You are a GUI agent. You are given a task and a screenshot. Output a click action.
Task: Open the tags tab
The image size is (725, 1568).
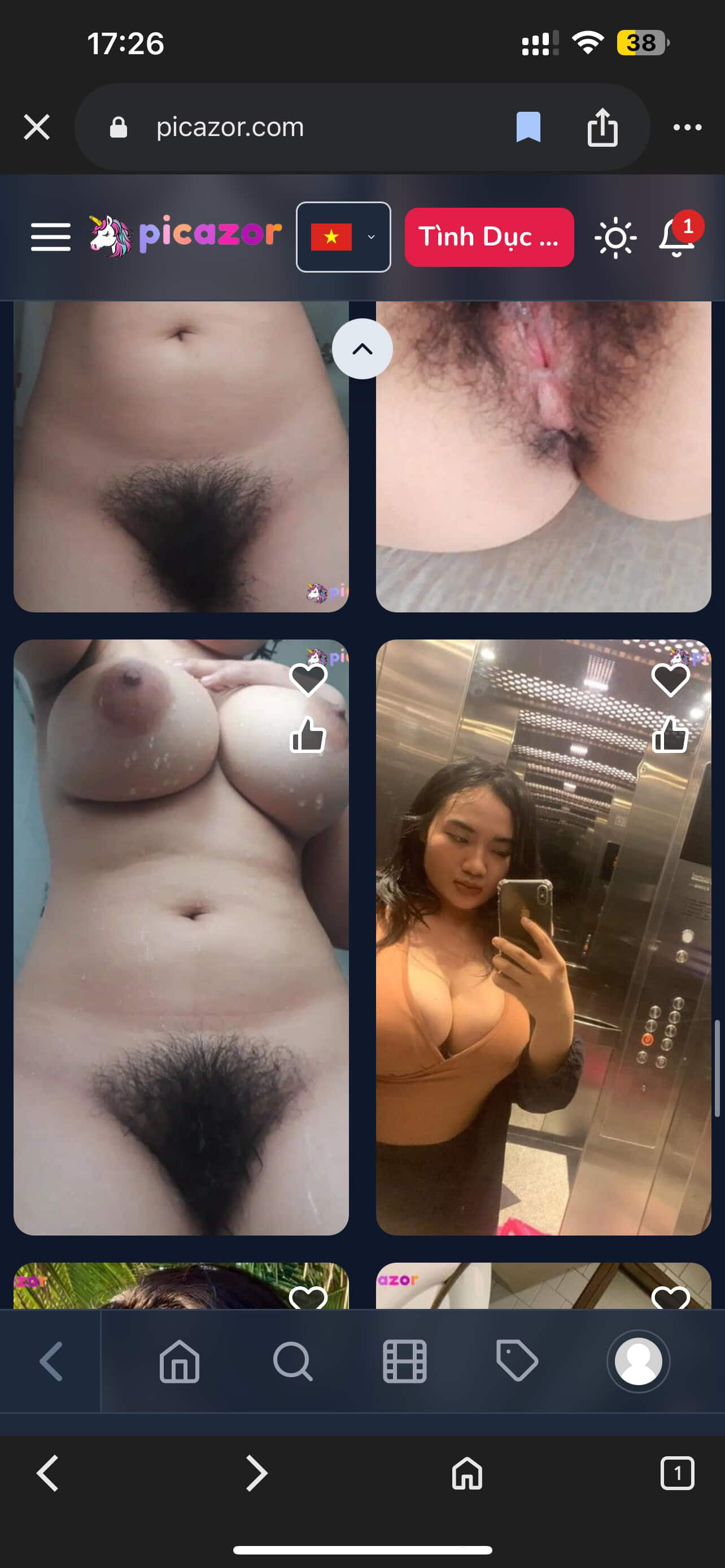click(x=517, y=1361)
